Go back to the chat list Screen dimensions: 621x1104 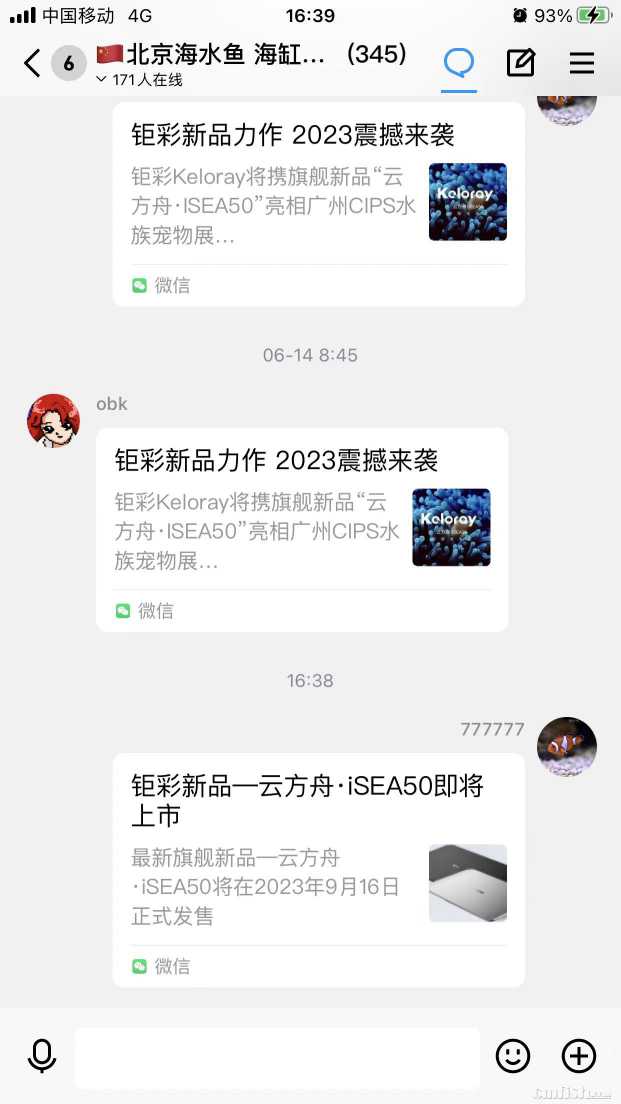coord(32,64)
